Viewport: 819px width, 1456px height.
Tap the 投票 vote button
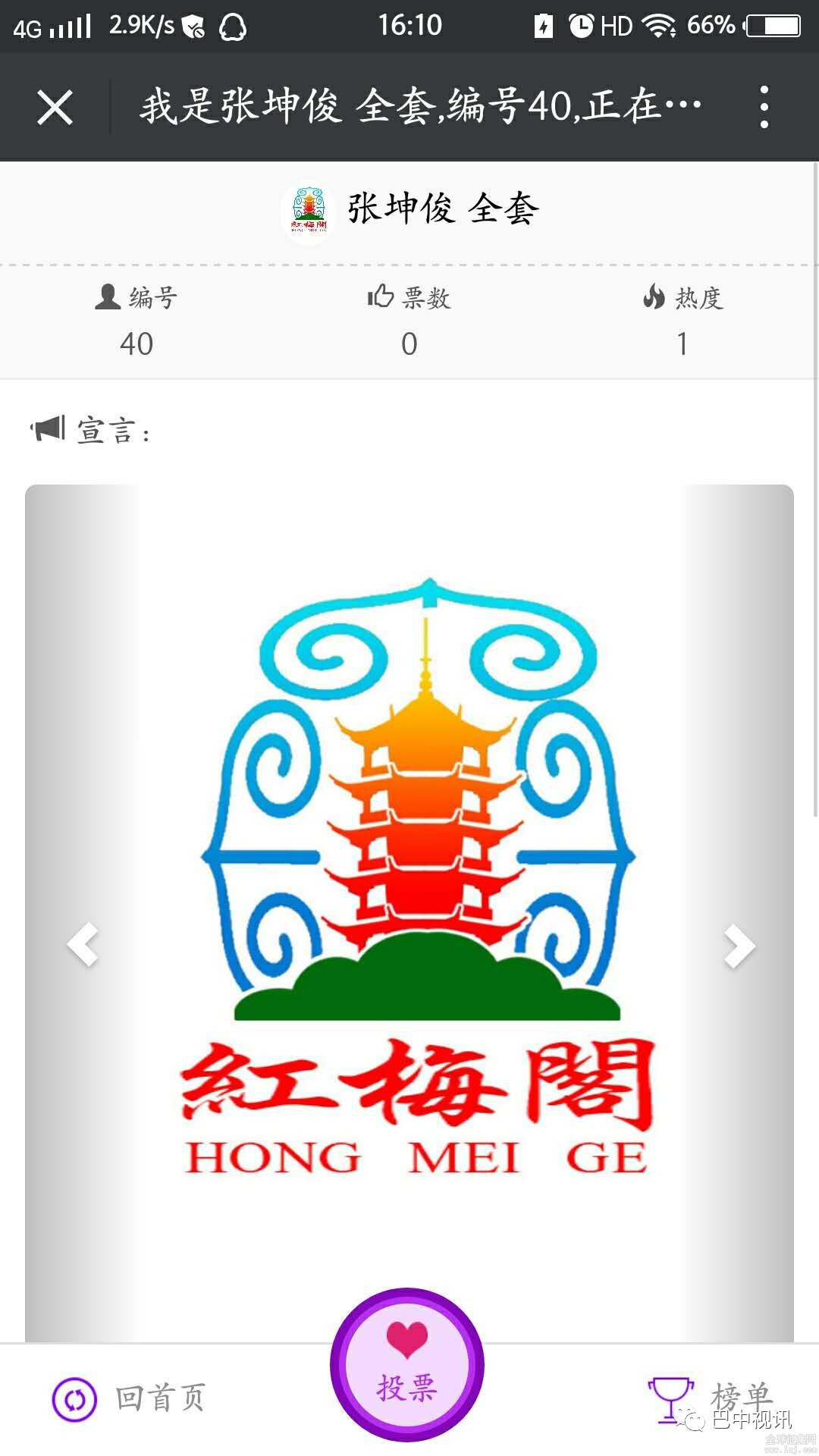pos(407,1366)
